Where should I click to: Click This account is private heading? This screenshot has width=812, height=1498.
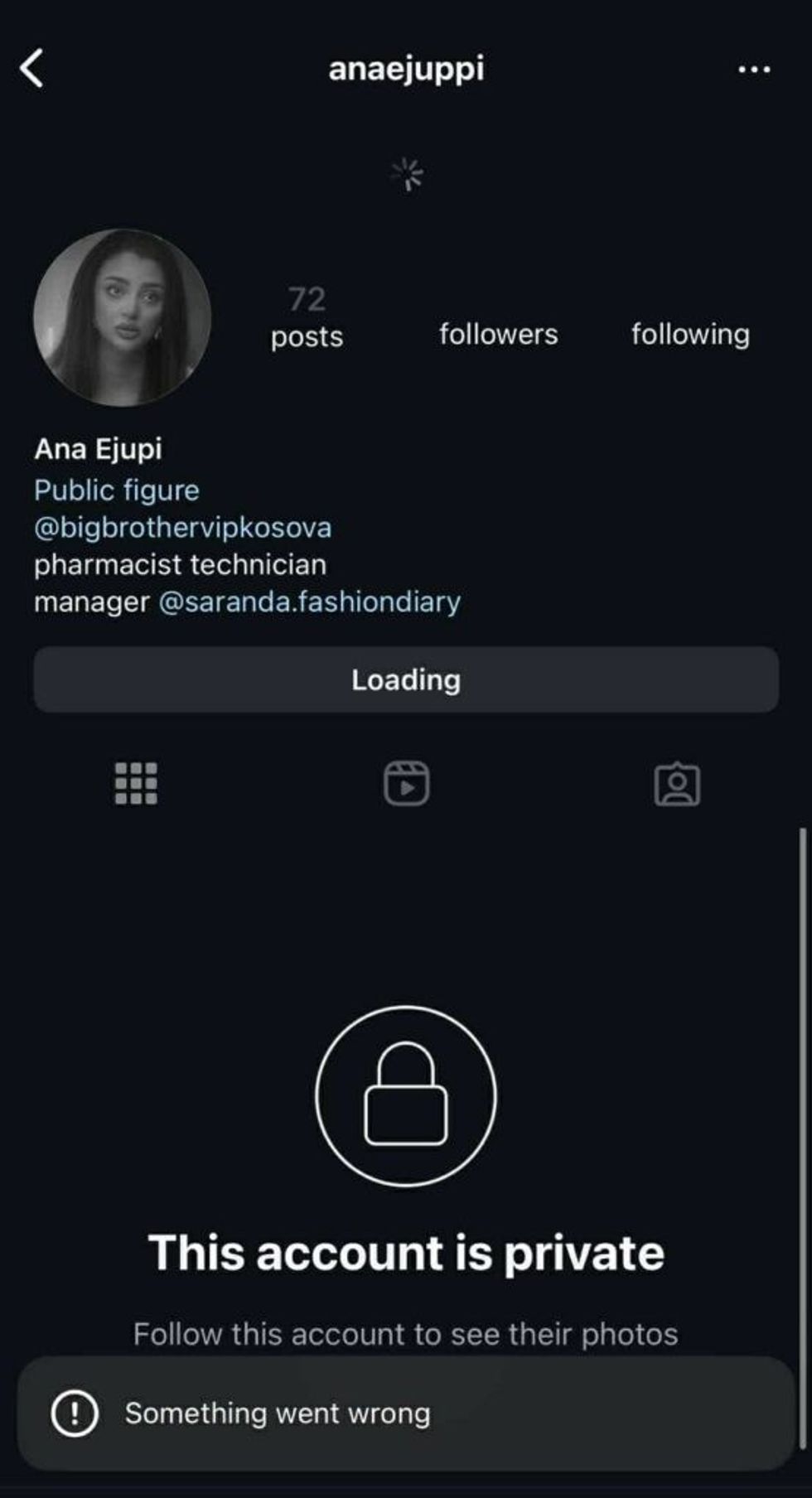coord(405,1253)
